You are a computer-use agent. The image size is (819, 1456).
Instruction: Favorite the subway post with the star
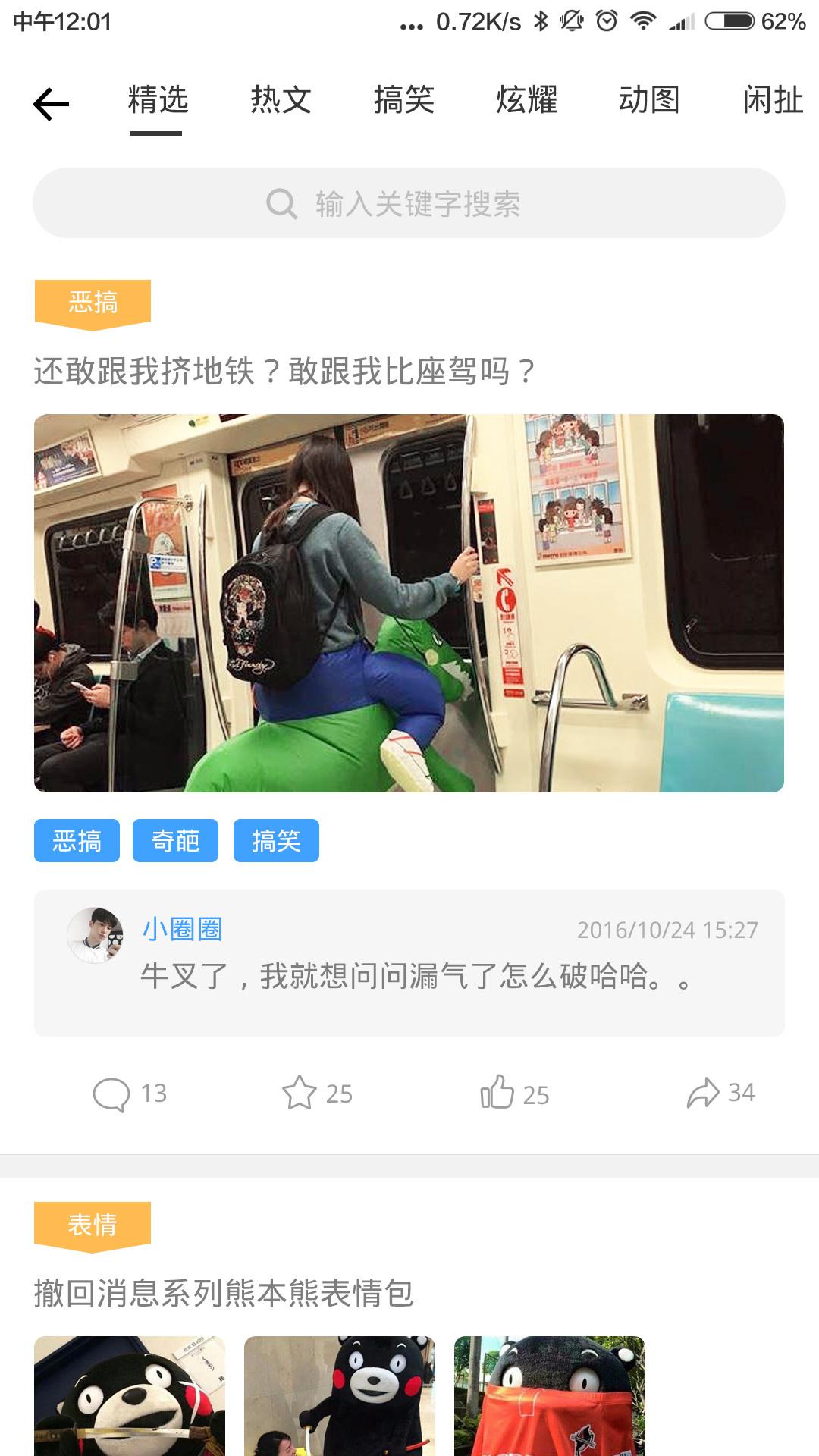coord(317,1094)
